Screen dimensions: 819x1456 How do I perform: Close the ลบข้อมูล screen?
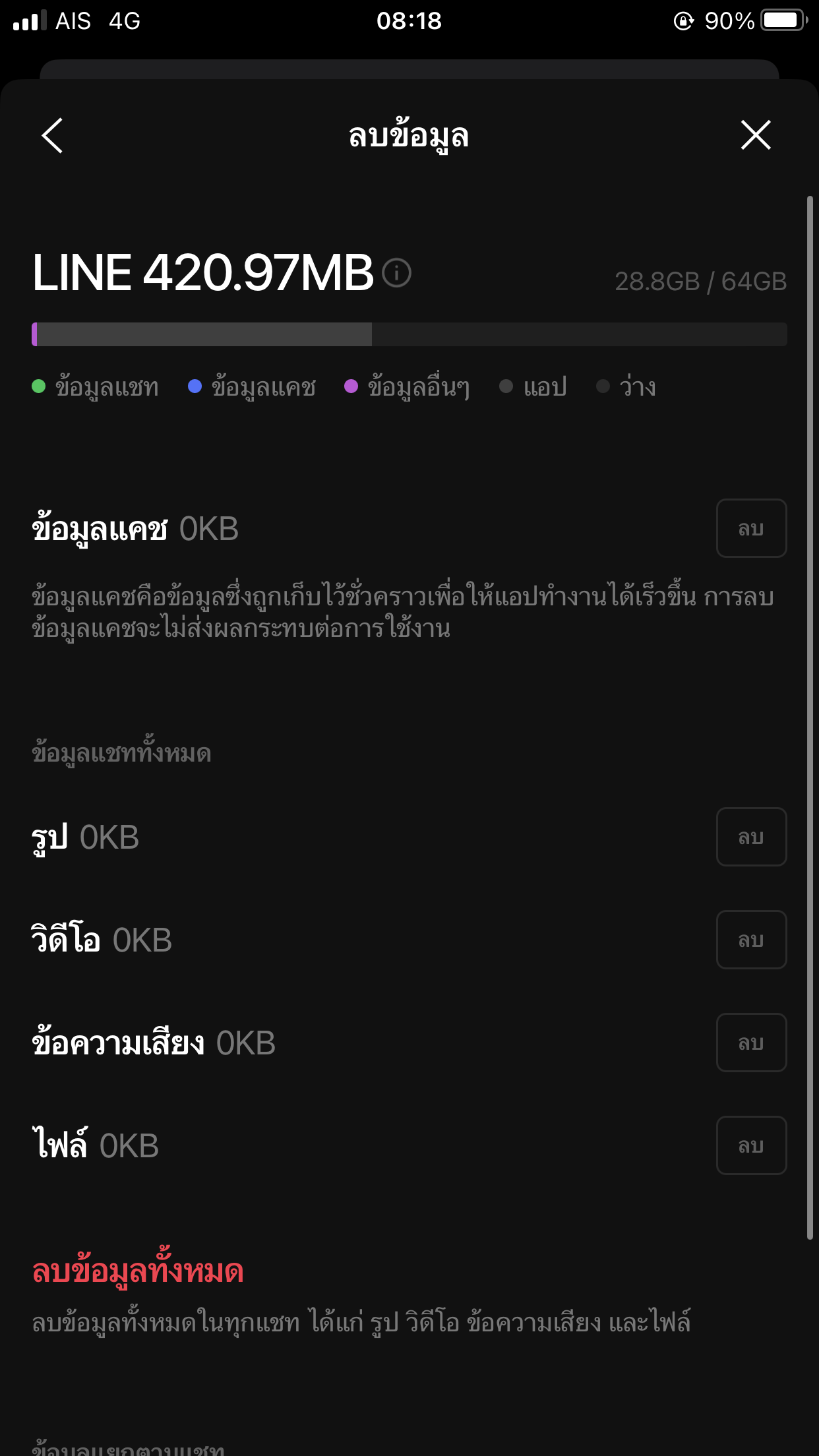point(756,135)
